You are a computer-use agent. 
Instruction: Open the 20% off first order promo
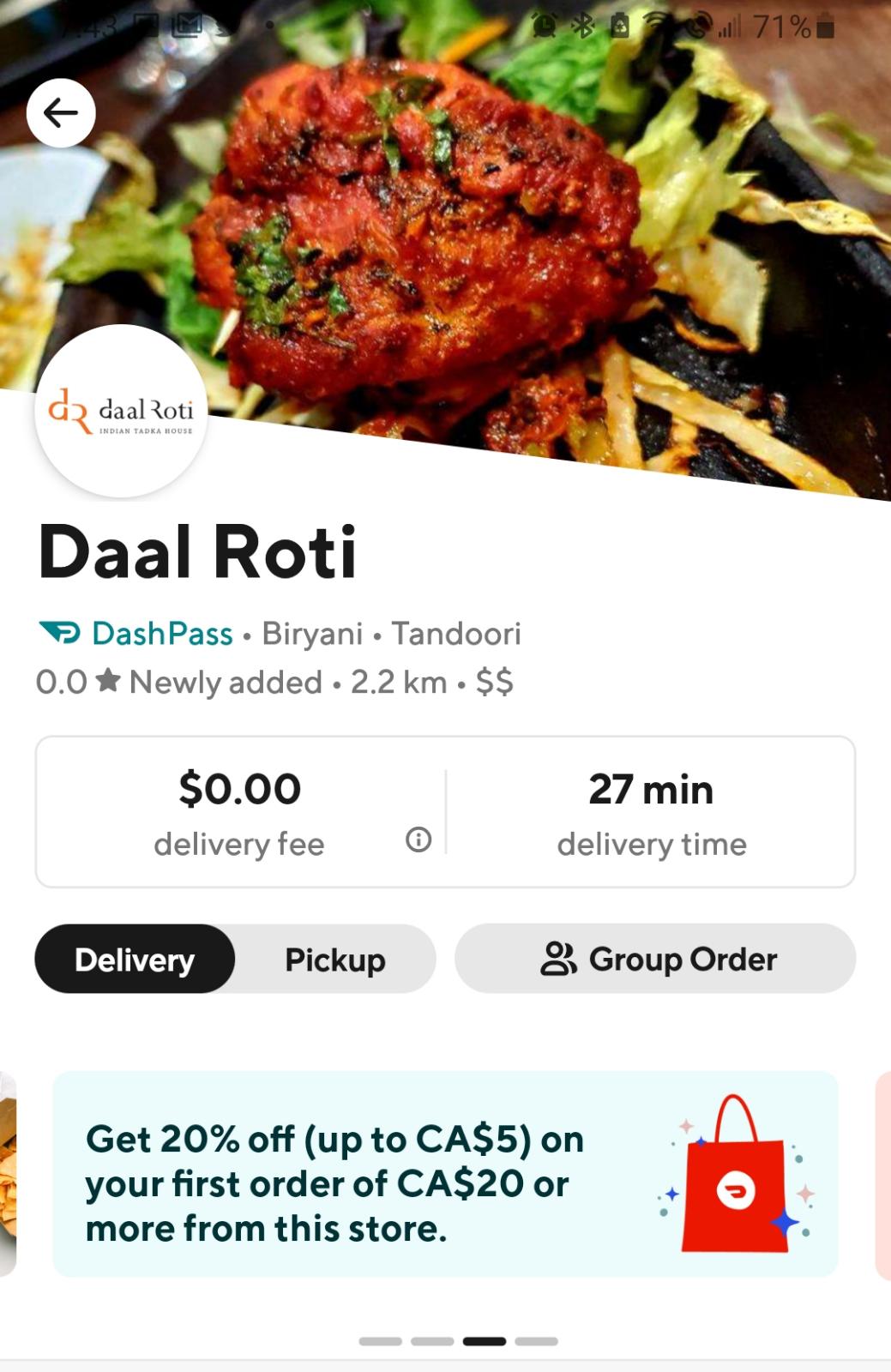point(444,1173)
